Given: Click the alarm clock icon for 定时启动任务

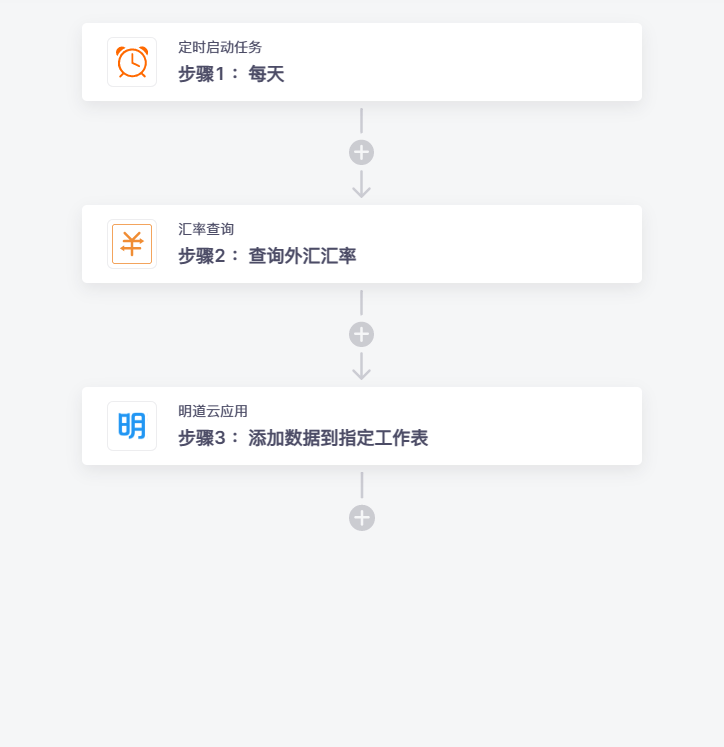Looking at the screenshot, I should coord(131,61).
